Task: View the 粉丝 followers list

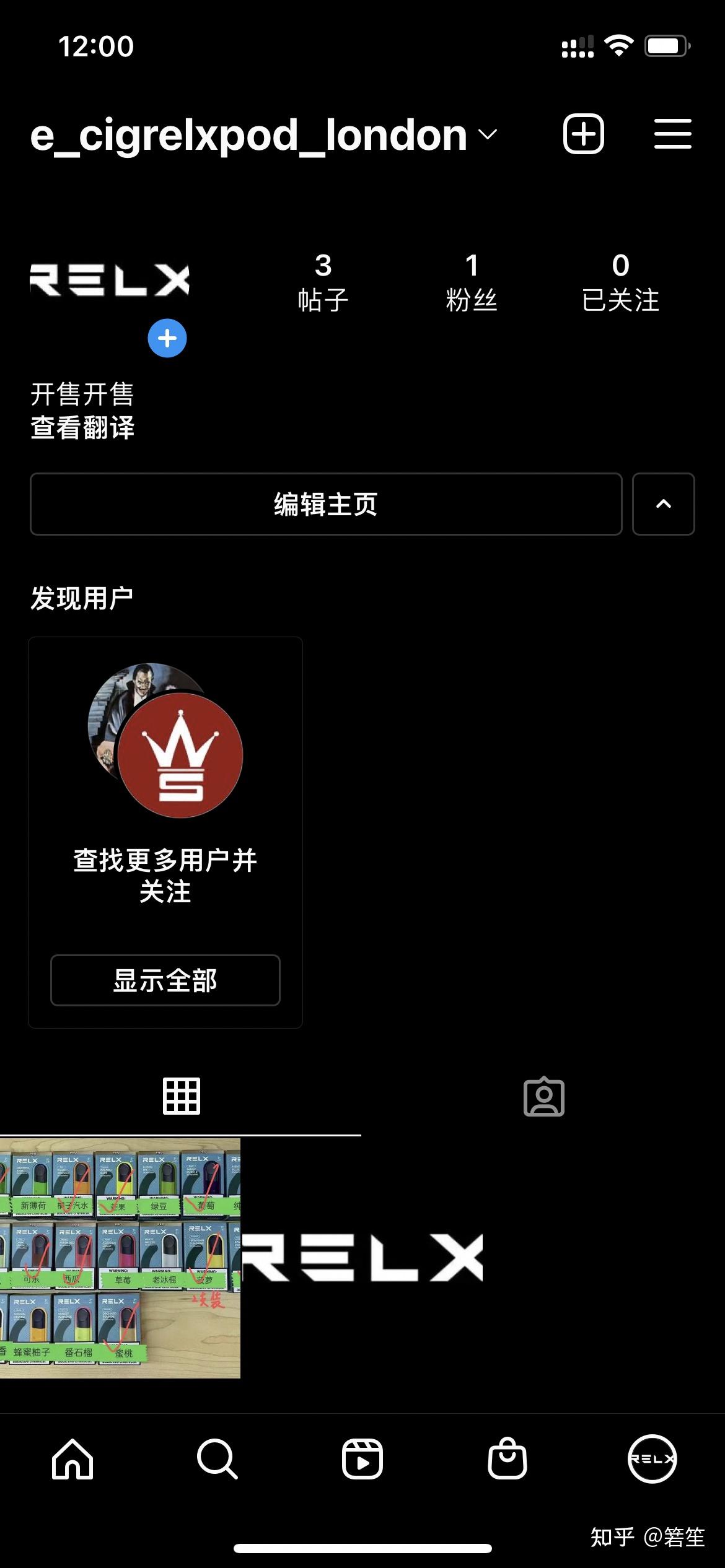Action: (472, 282)
